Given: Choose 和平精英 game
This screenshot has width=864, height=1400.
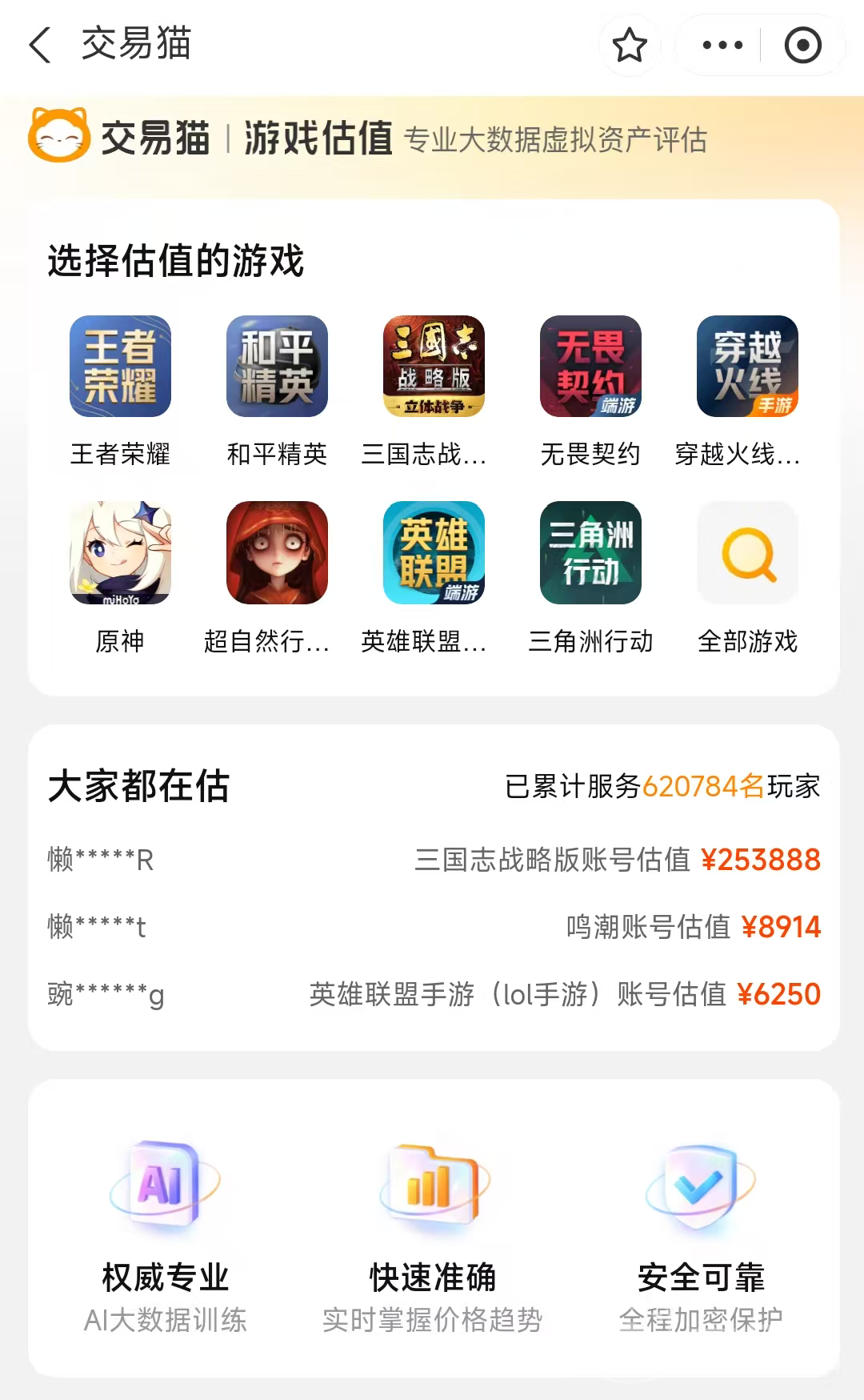Looking at the screenshot, I should click(x=277, y=367).
